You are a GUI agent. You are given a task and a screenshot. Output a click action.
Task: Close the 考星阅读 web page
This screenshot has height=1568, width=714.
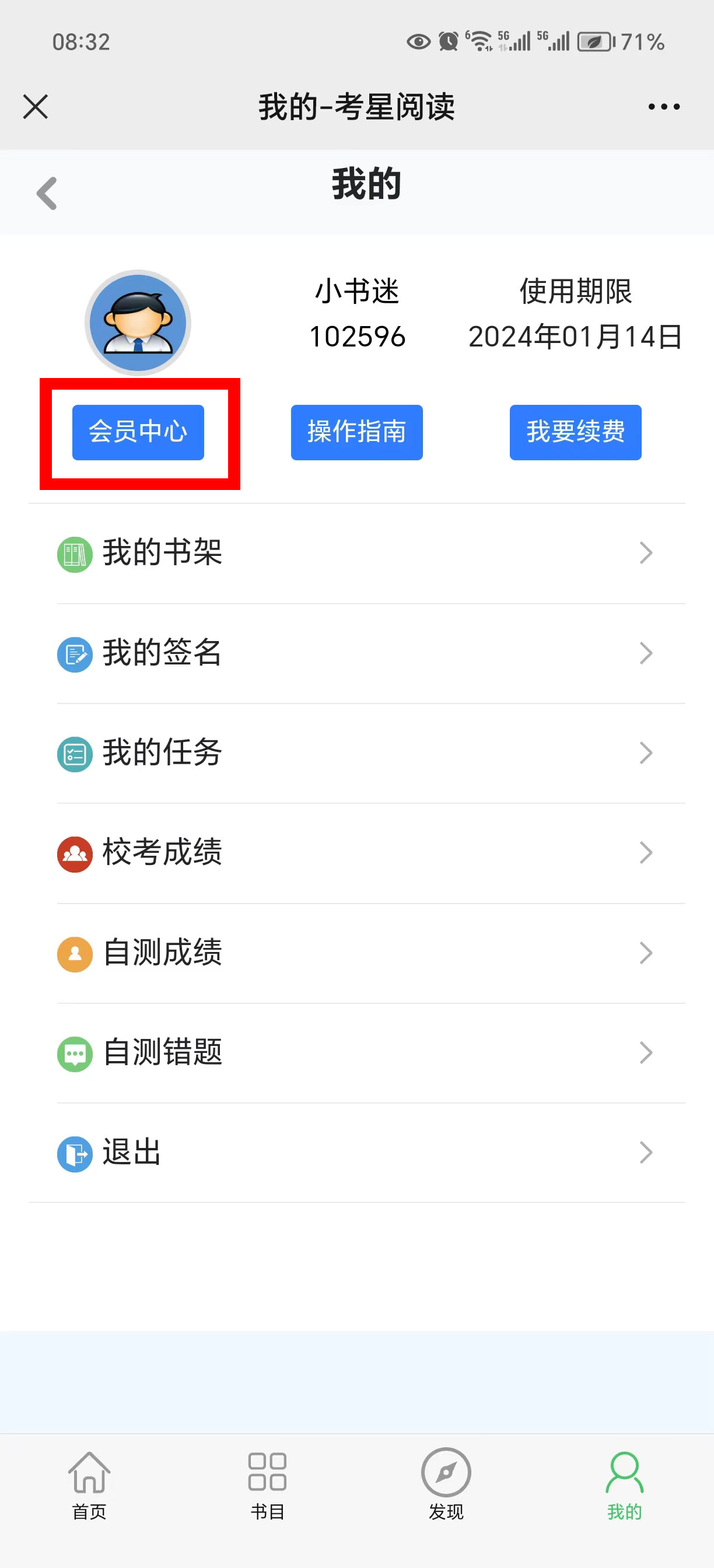(36, 107)
